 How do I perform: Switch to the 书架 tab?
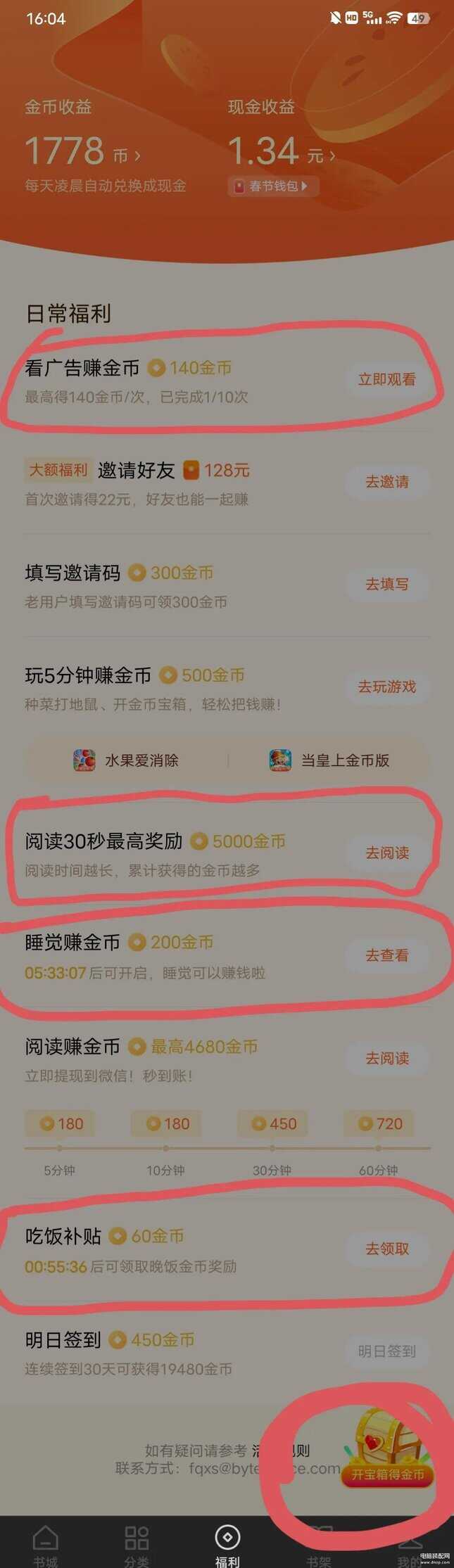(x=318, y=1545)
